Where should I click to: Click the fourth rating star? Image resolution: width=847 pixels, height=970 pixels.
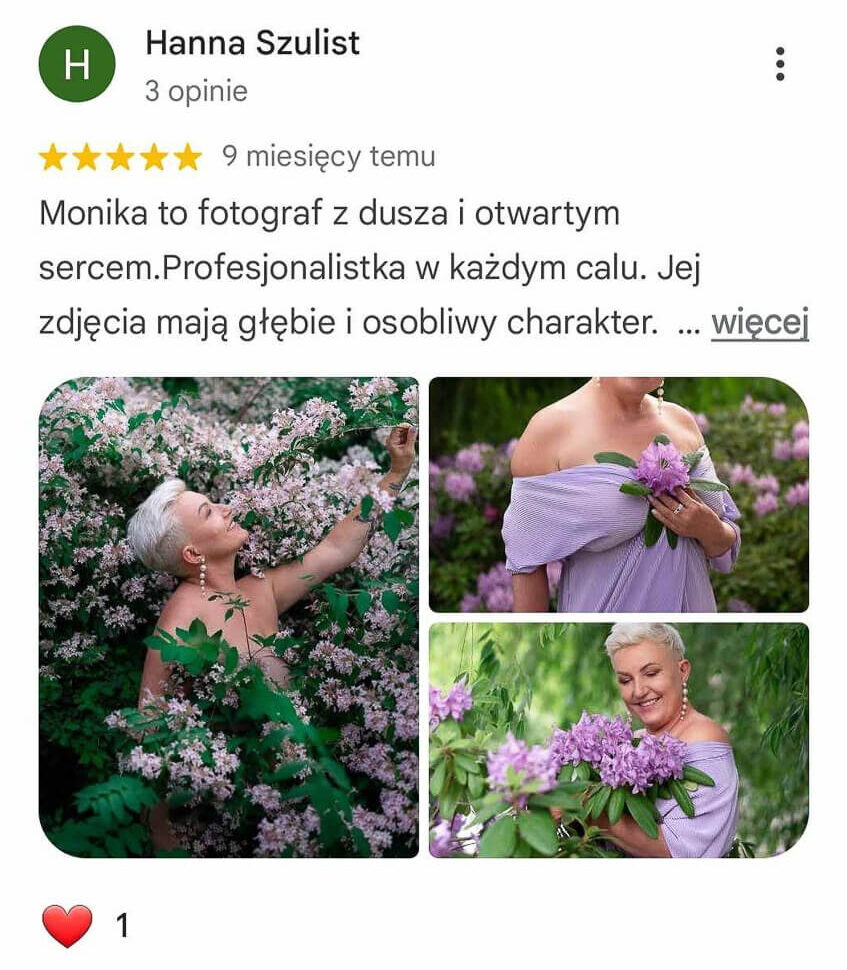point(152,155)
